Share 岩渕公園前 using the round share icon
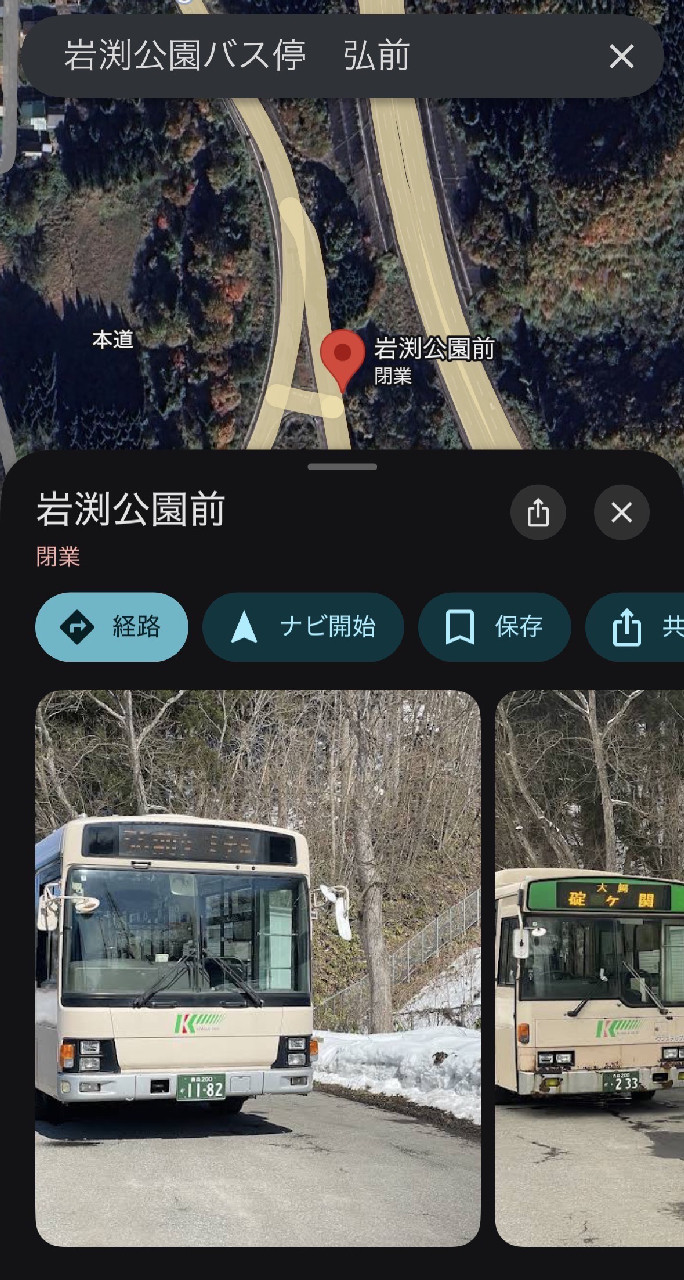Image resolution: width=684 pixels, height=1280 pixels. tap(538, 513)
